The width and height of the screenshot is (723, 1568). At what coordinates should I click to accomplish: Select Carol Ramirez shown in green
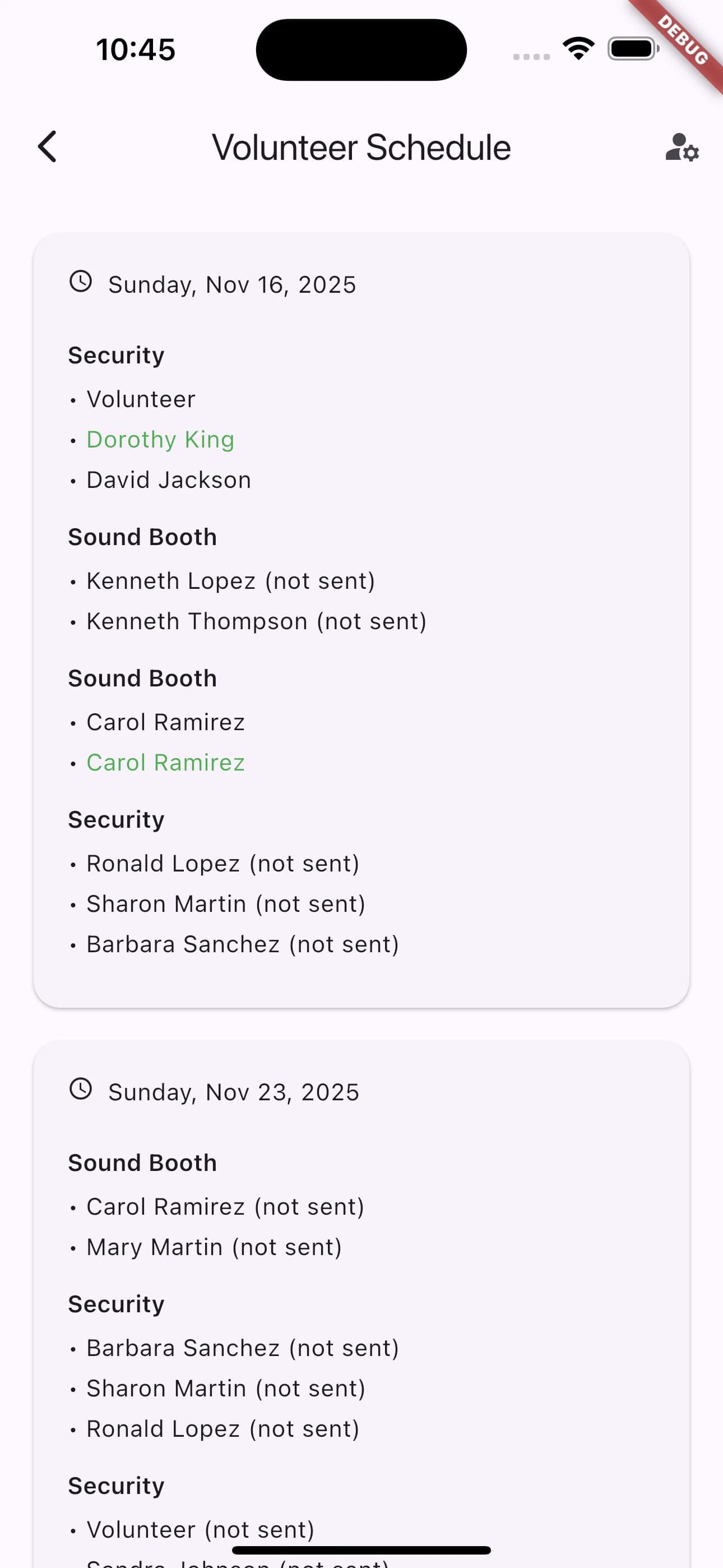coord(165,762)
